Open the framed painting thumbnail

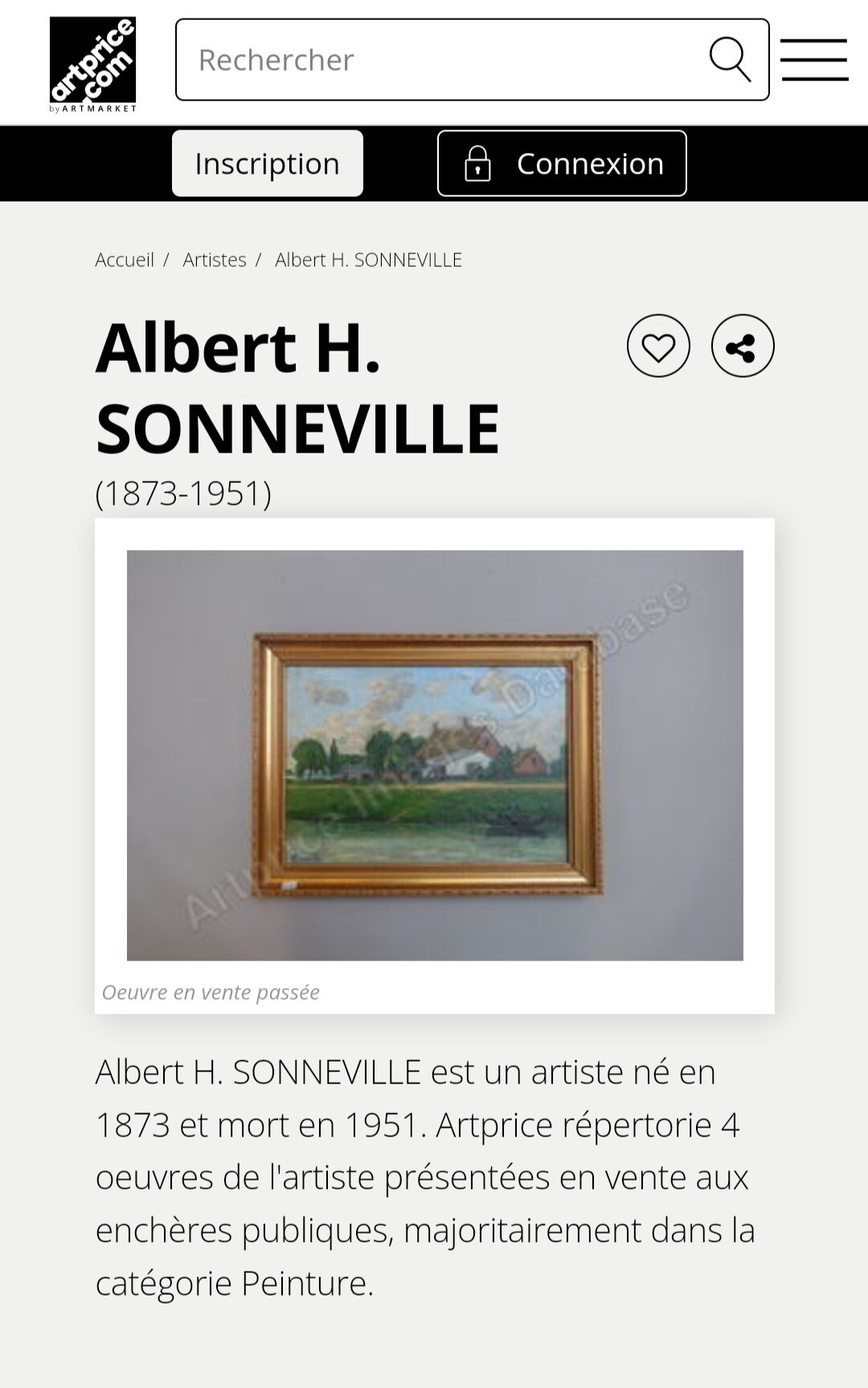tap(434, 755)
